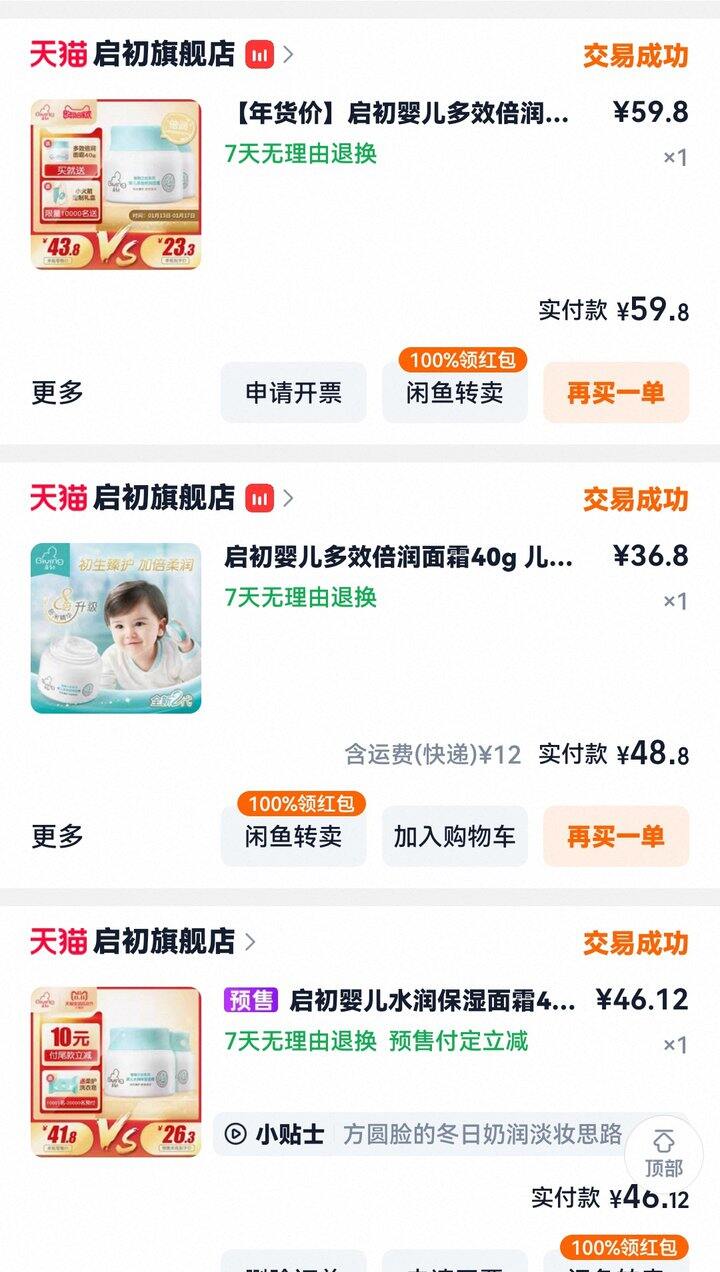The width and height of the screenshot is (720, 1272).
Task: Tap 闲鱼转卖 on the ¥59.8 order
Action: [454, 393]
